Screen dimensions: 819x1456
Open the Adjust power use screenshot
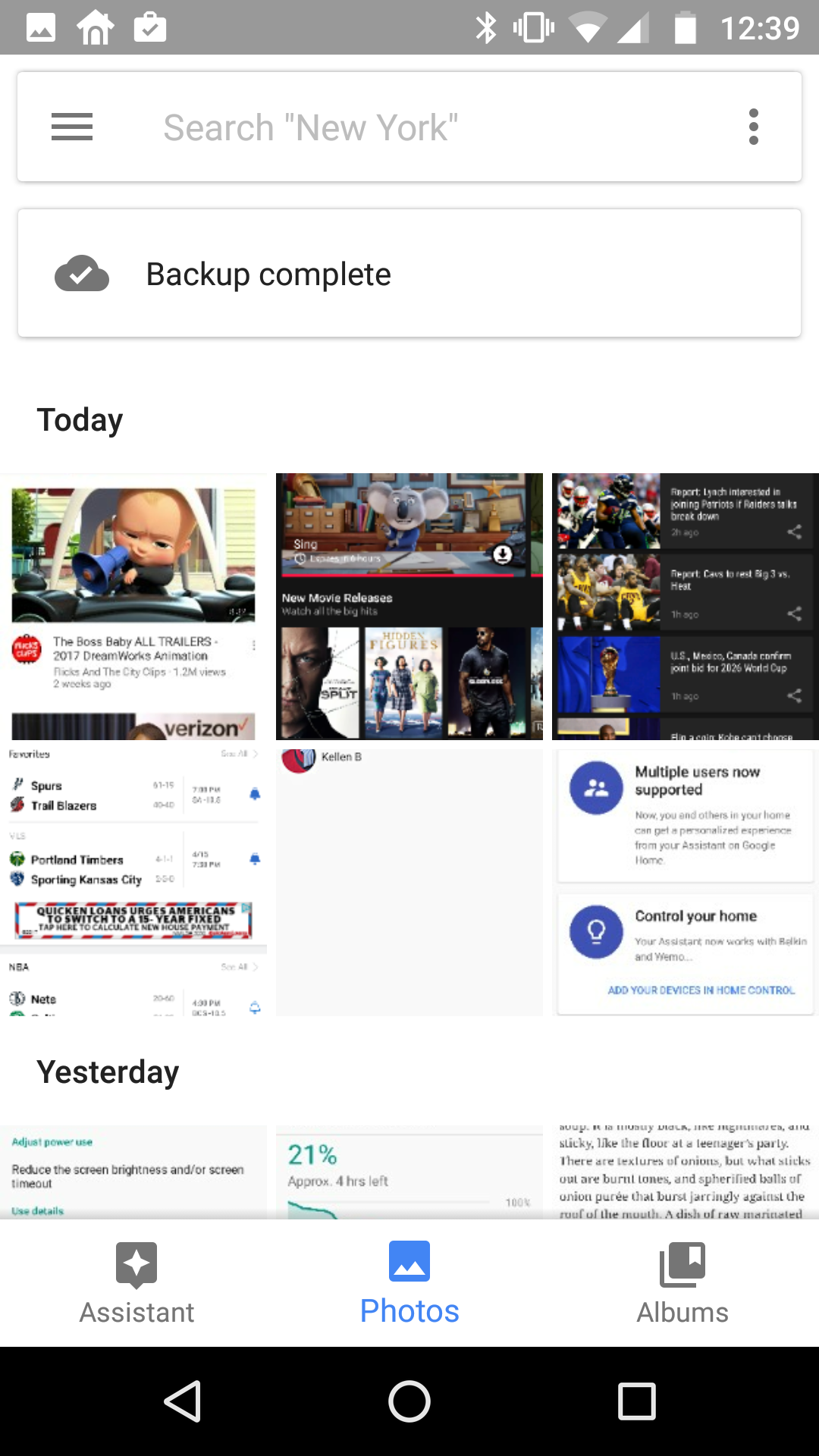(x=133, y=1172)
